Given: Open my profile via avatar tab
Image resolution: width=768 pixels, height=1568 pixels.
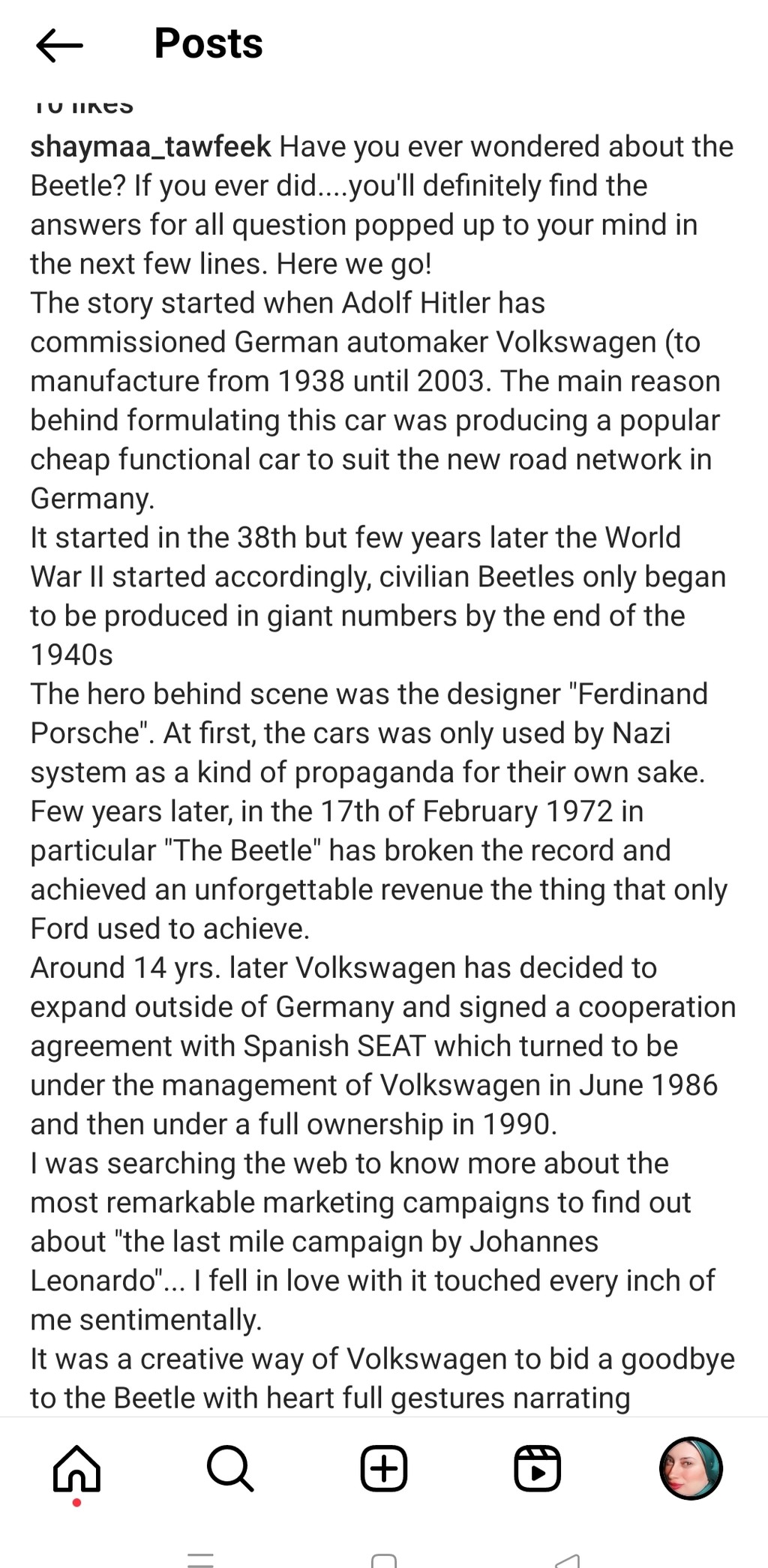Looking at the screenshot, I should [x=691, y=1468].
